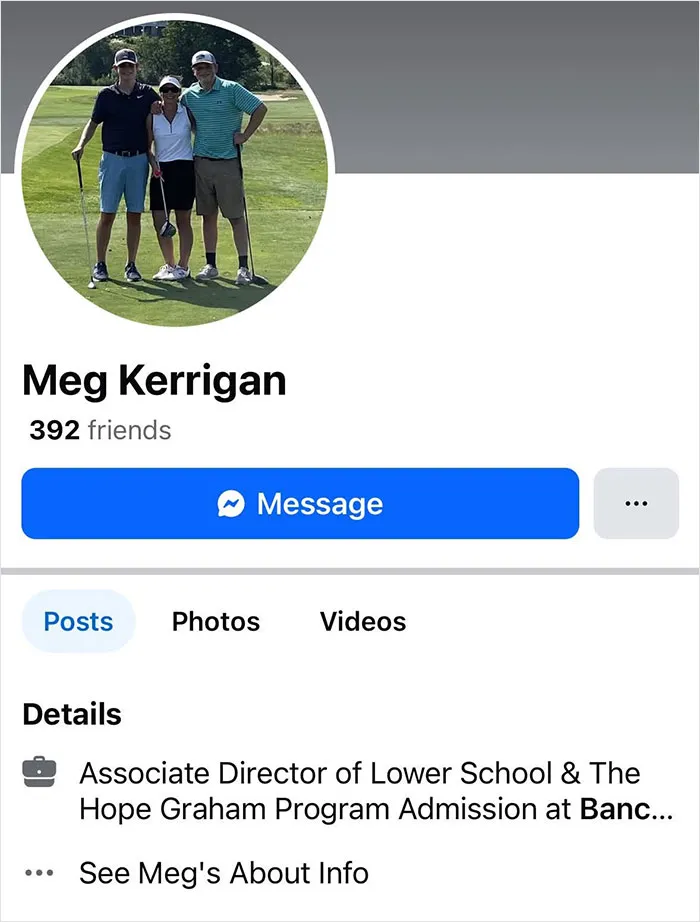Open the 392 friends list
The image size is (700, 922).
tap(100, 430)
